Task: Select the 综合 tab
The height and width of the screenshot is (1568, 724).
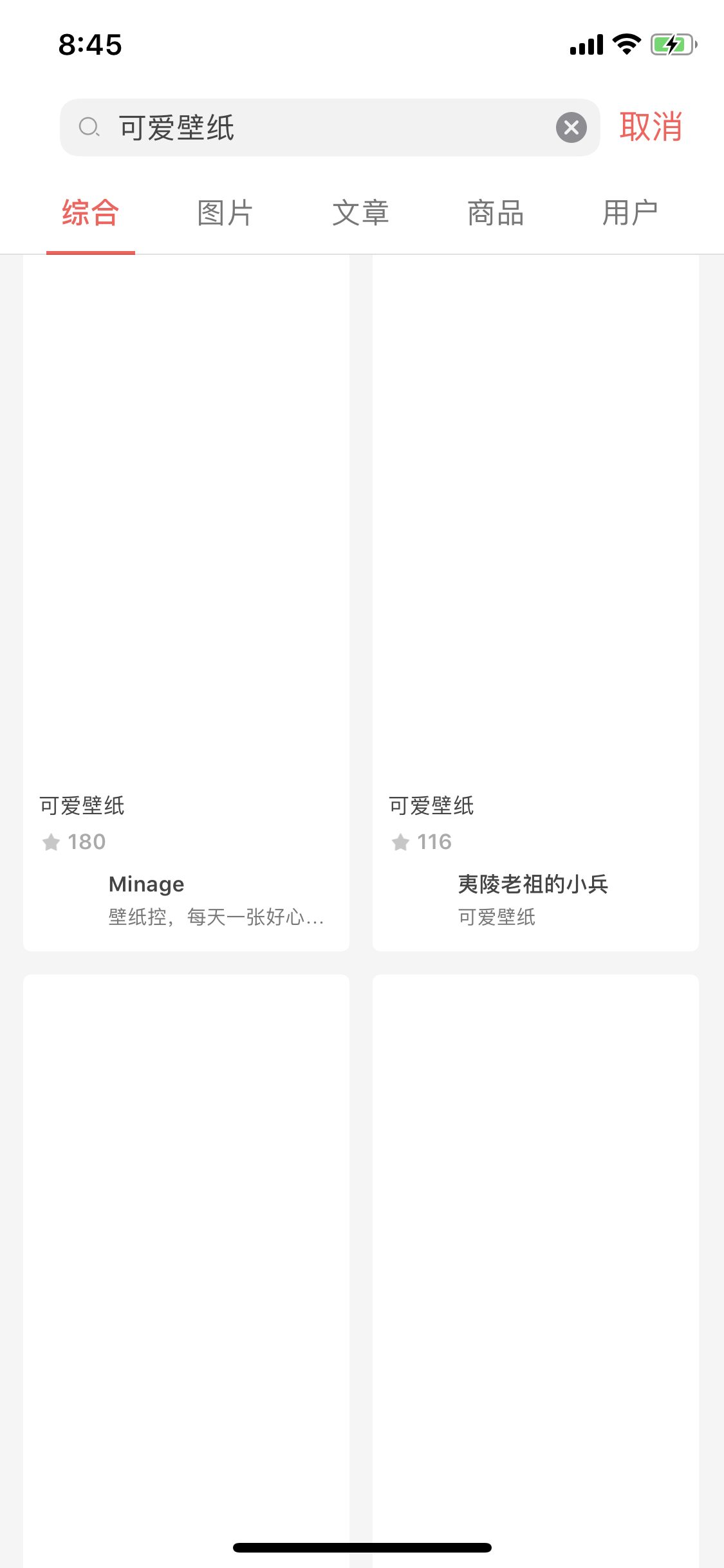Action: pyautogui.click(x=91, y=213)
